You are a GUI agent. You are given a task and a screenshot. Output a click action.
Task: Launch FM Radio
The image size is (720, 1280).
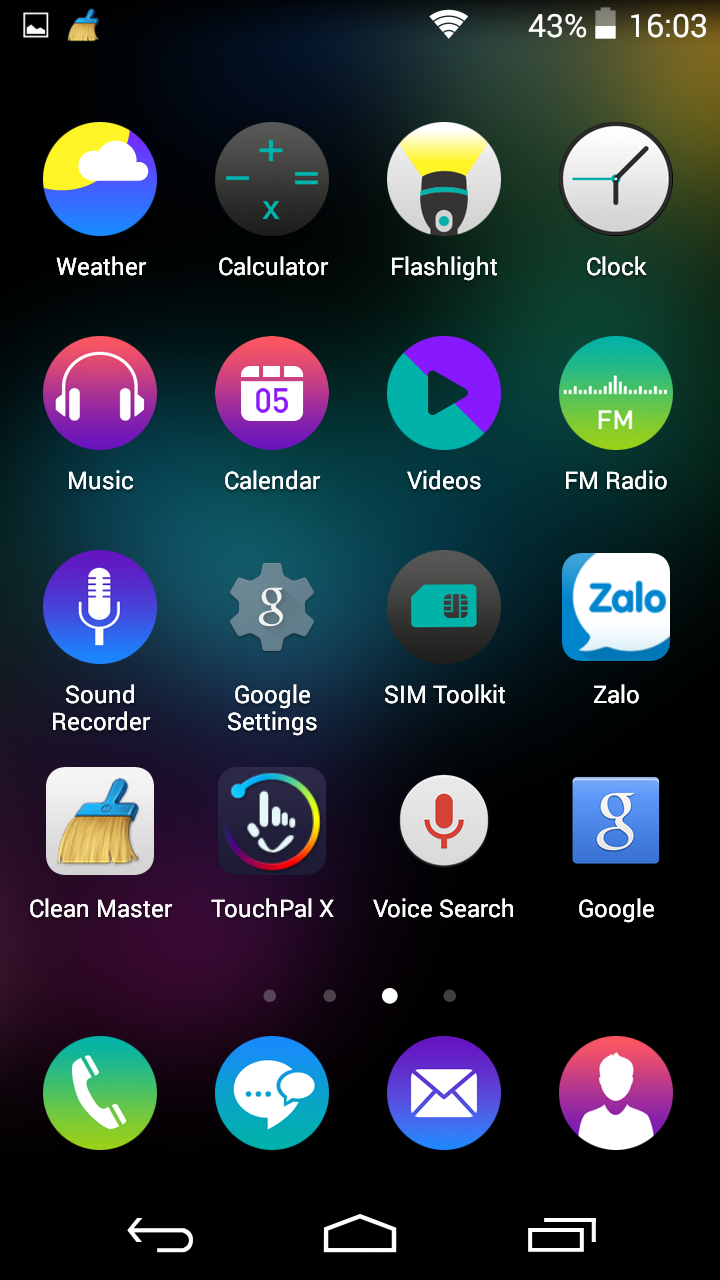point(616,394)
